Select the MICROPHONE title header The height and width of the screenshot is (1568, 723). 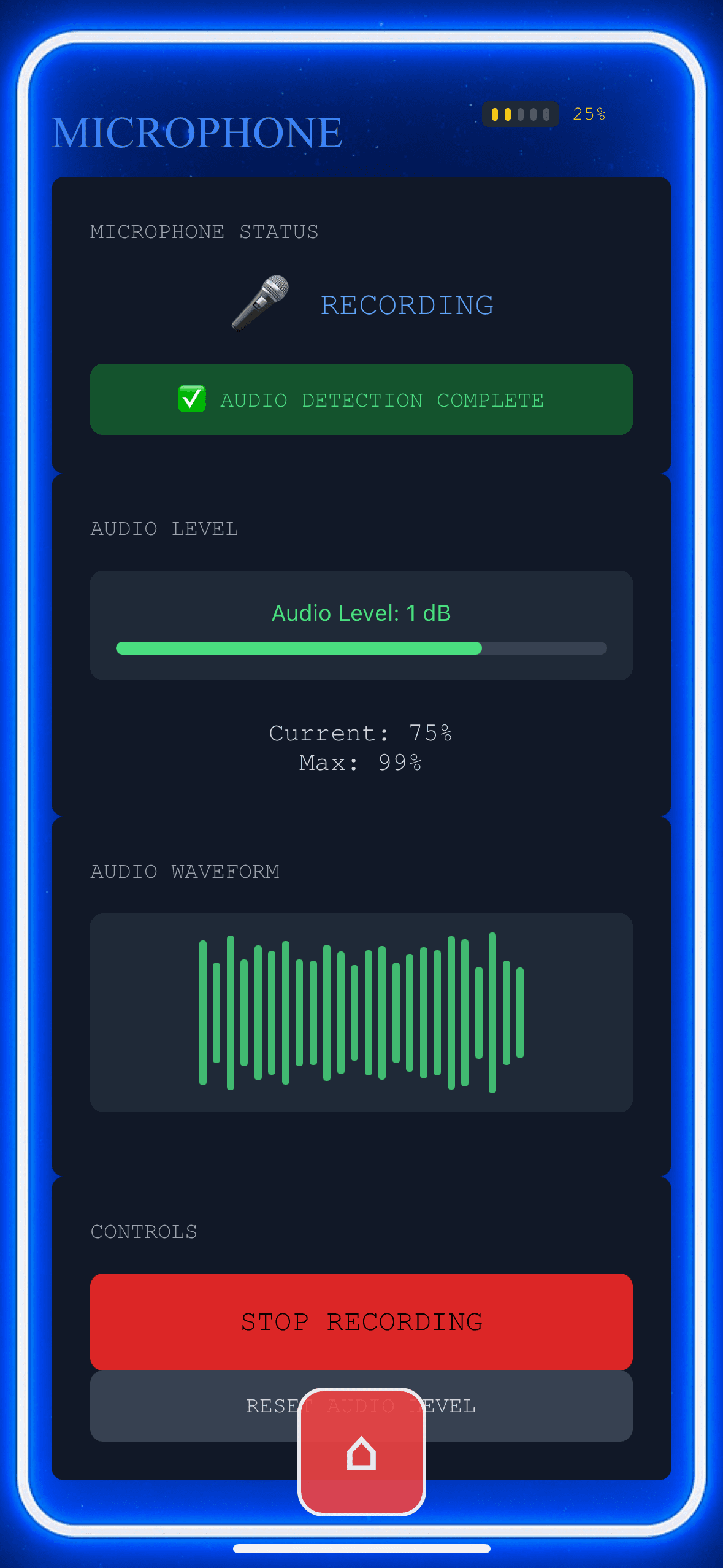197,131
